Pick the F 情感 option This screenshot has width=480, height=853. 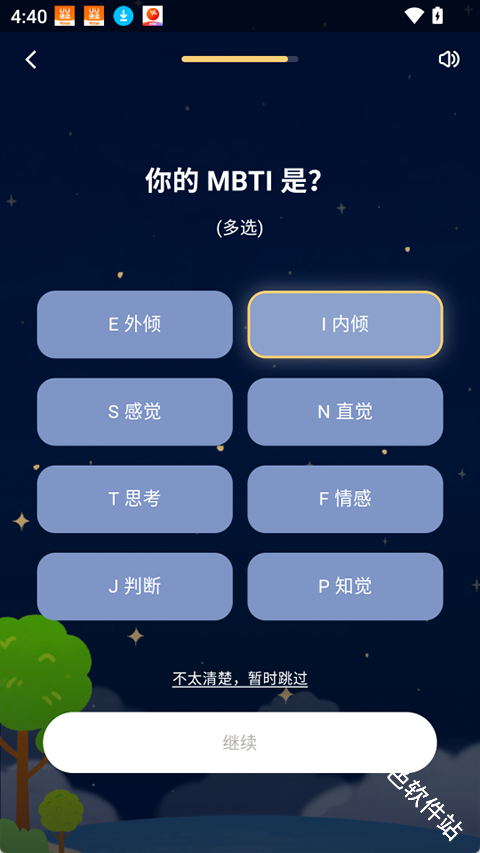345,499
